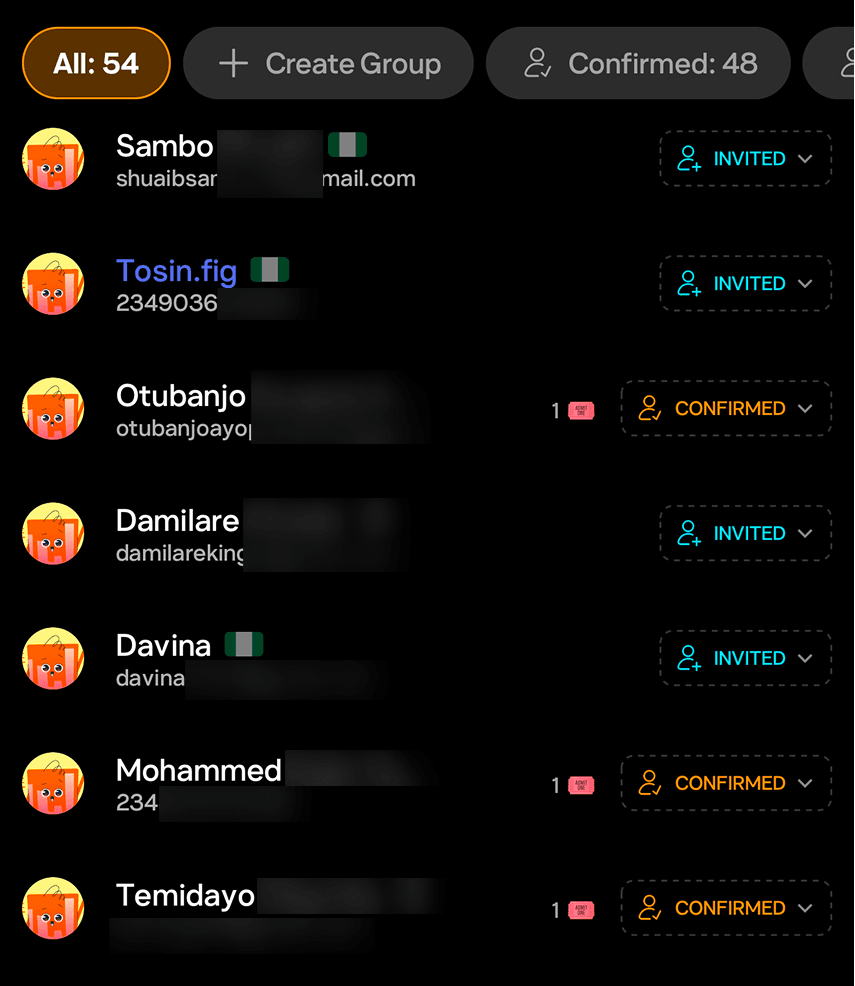Click the Create Group button
This screenshot has width=855, height=986.
tap(328, 63)
